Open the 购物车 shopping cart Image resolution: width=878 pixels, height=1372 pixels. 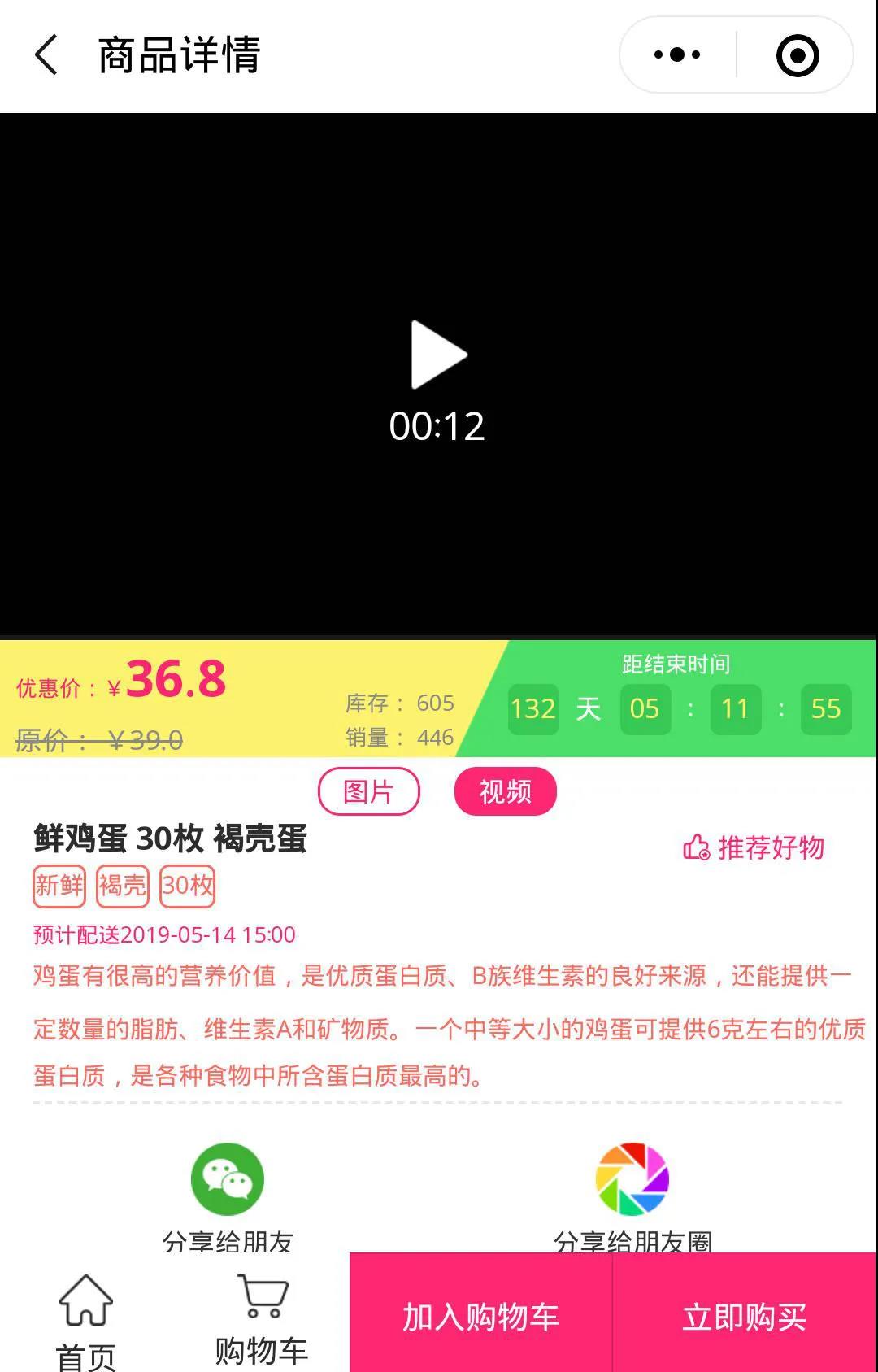[x=262, y=1318]
